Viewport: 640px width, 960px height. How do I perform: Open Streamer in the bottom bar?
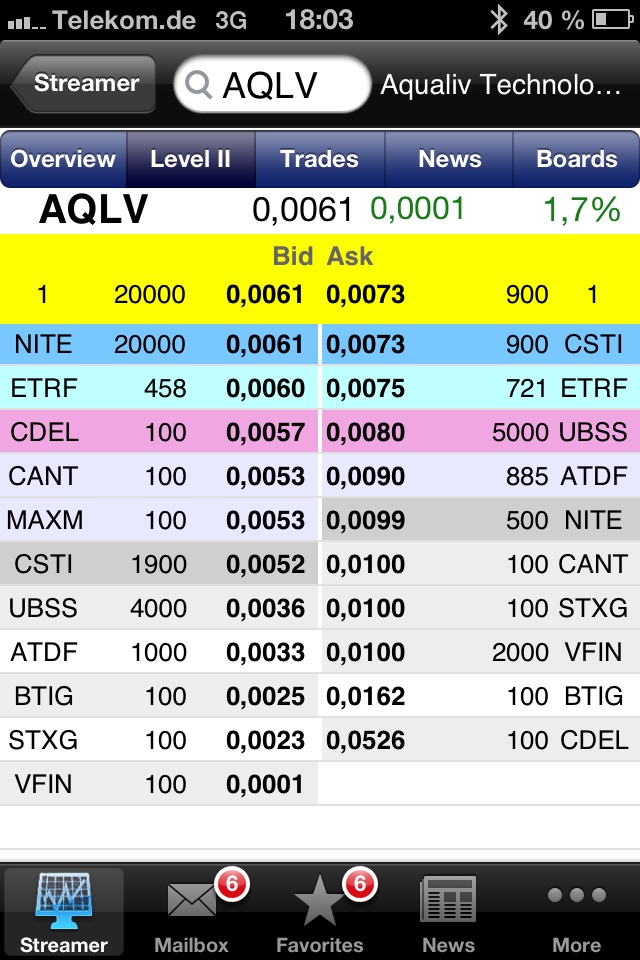pyautogui.click(x=64, y=912)
